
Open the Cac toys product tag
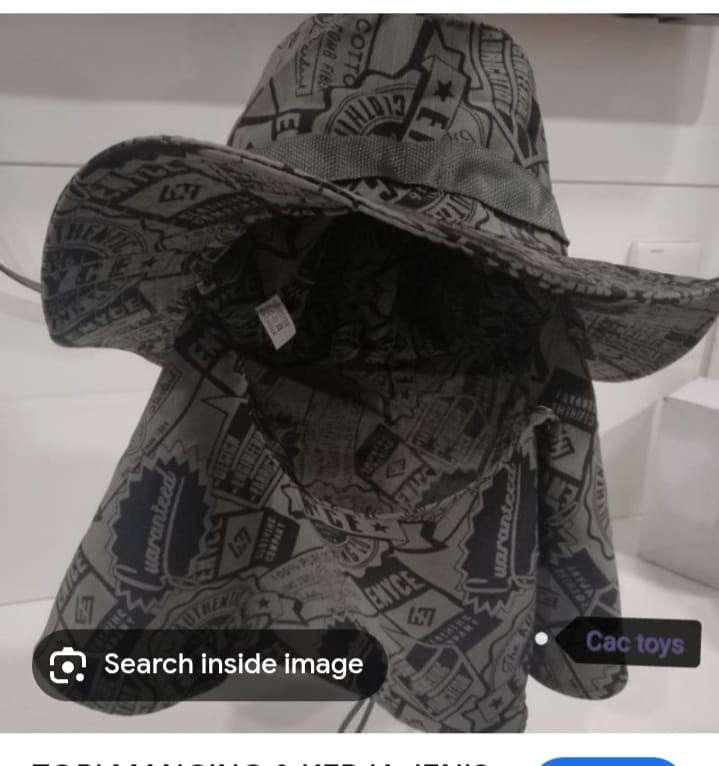(x=633, y=642)
